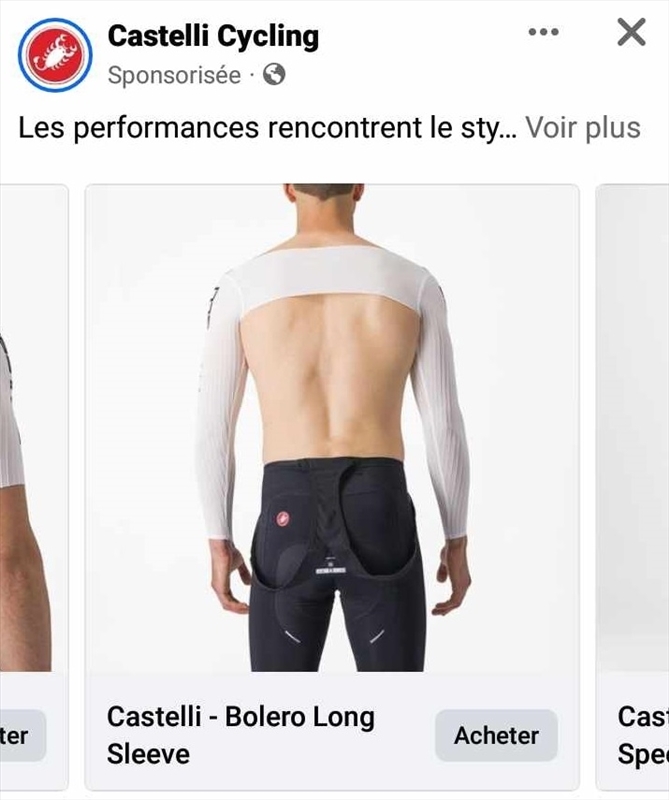The image size is (669, 800).
Task: Open the three-dot options menu for this ad
Action: 543,32
